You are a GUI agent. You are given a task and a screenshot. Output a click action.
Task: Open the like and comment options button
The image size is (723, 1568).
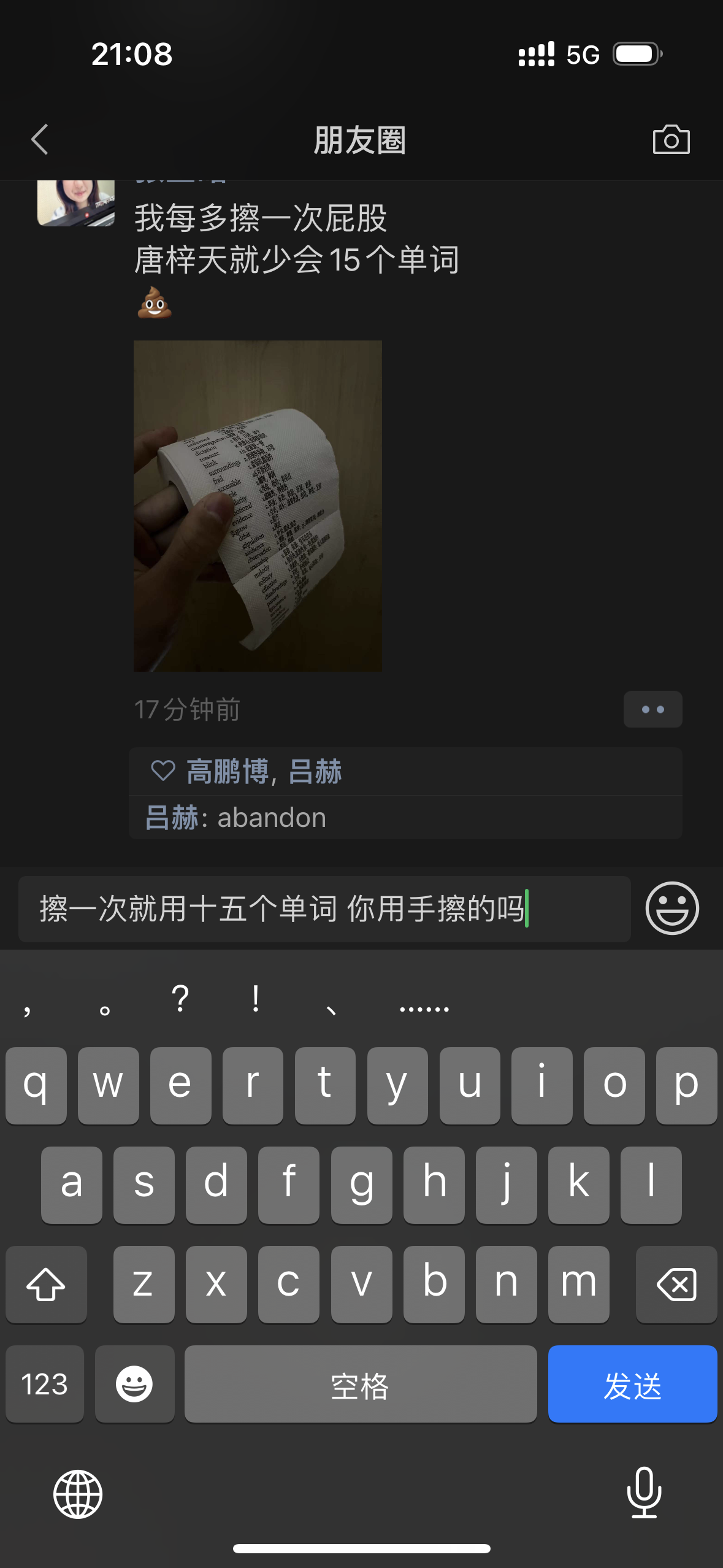click(652, 709)
